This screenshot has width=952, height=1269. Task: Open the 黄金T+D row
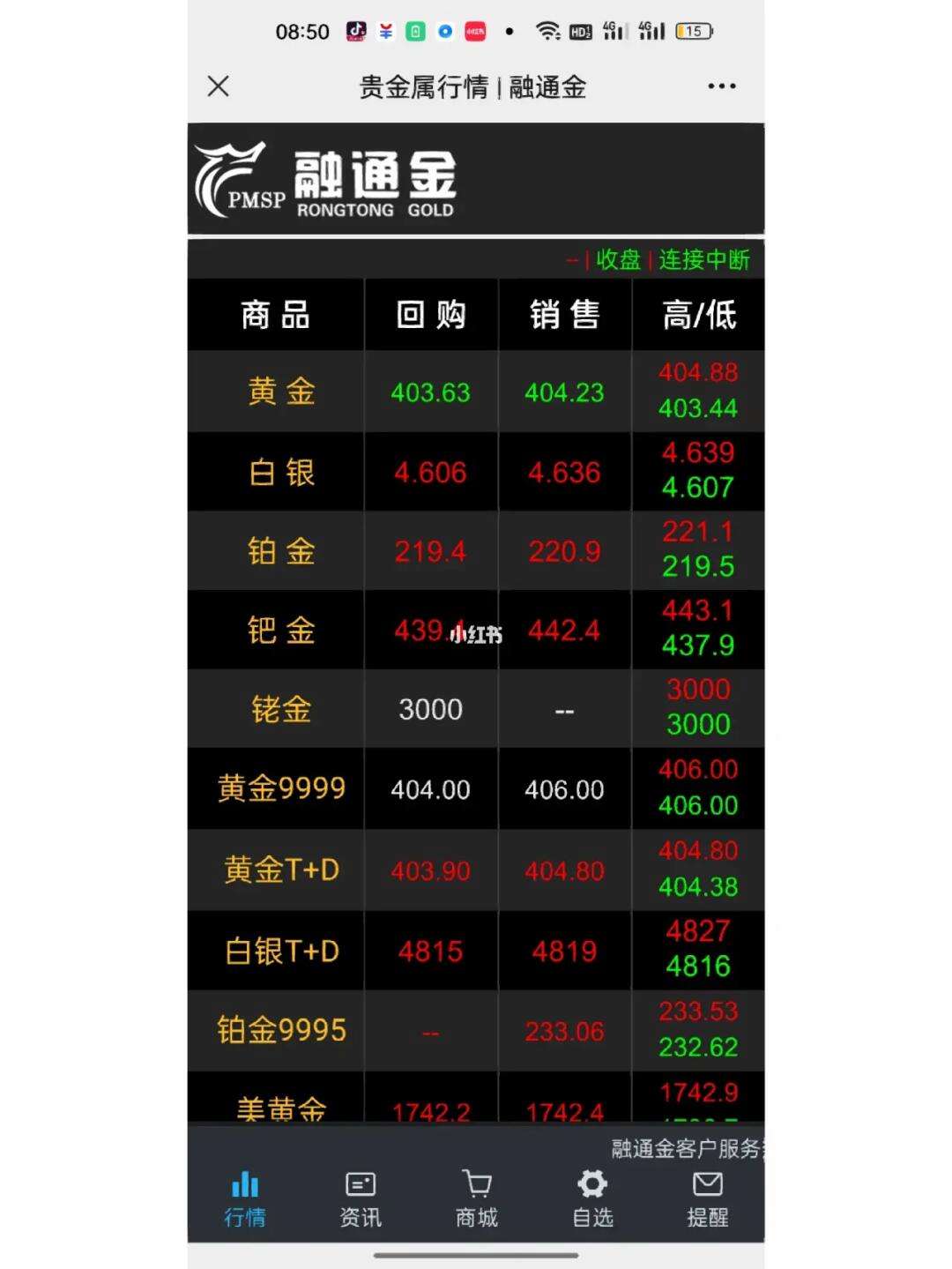pos(281,870)
